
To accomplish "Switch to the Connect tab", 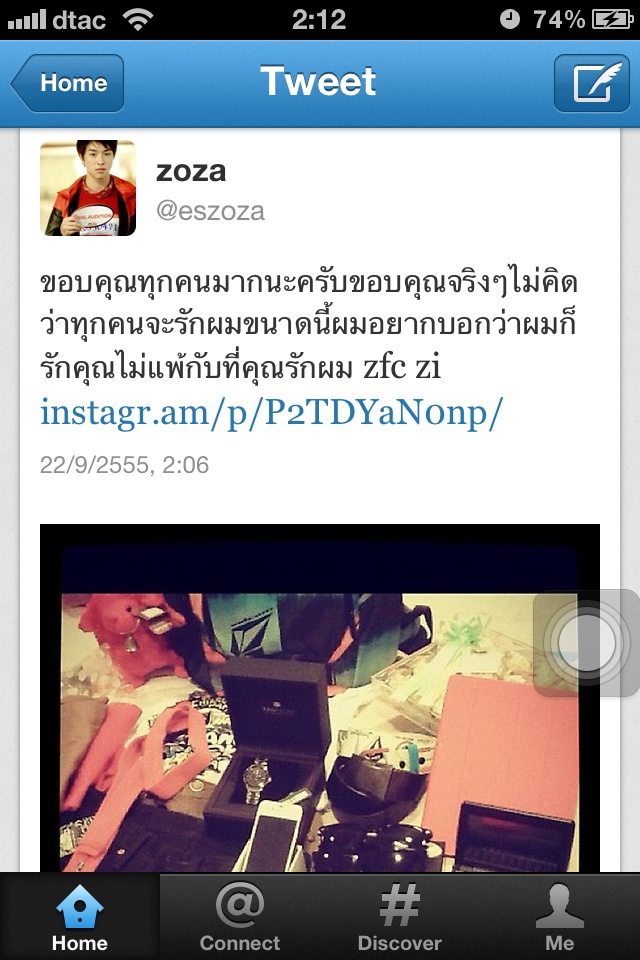I will 240,916.
